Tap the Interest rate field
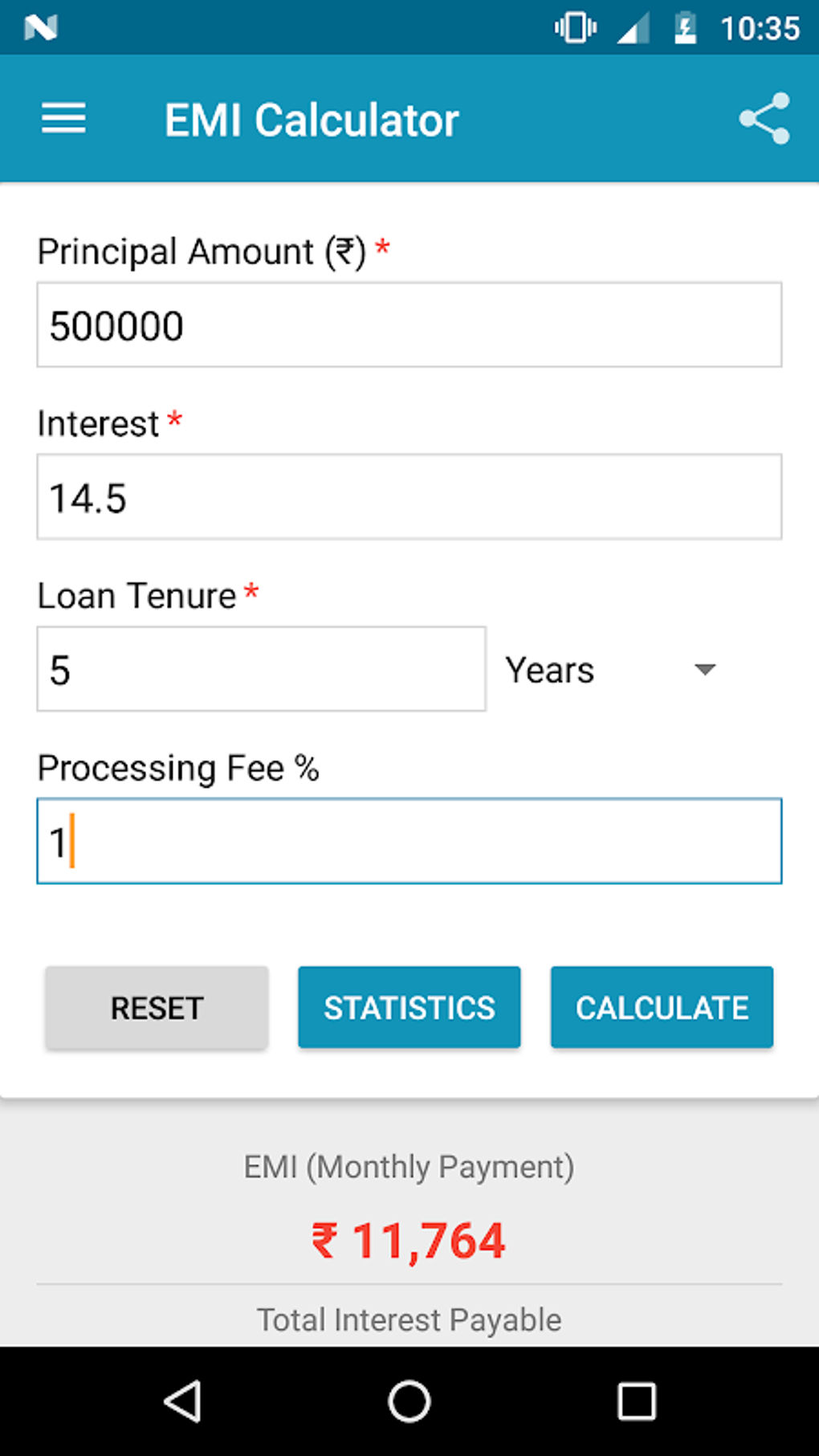The width and height of the screenshot is (819, 1456). coord(409,497)
